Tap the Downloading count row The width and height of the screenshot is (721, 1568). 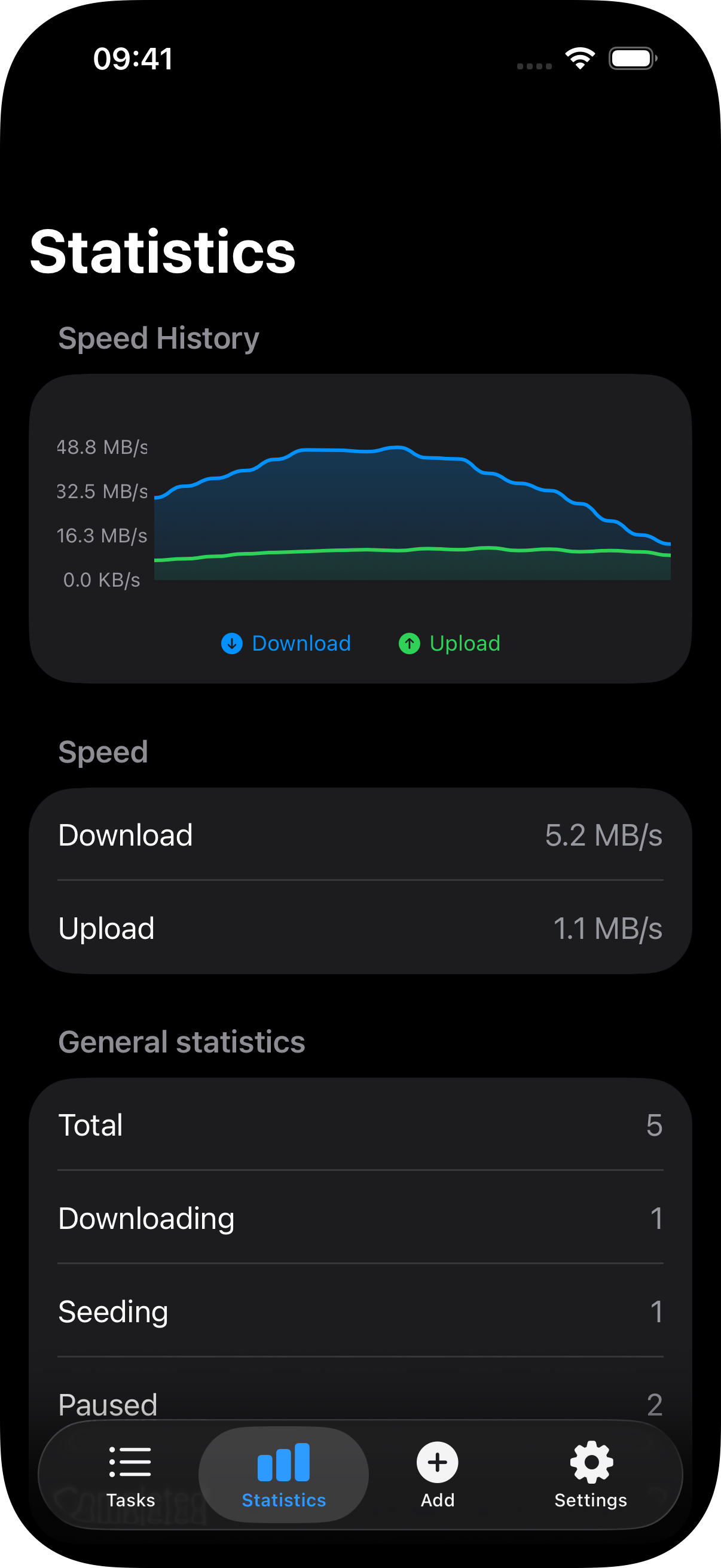point(360,1218)
